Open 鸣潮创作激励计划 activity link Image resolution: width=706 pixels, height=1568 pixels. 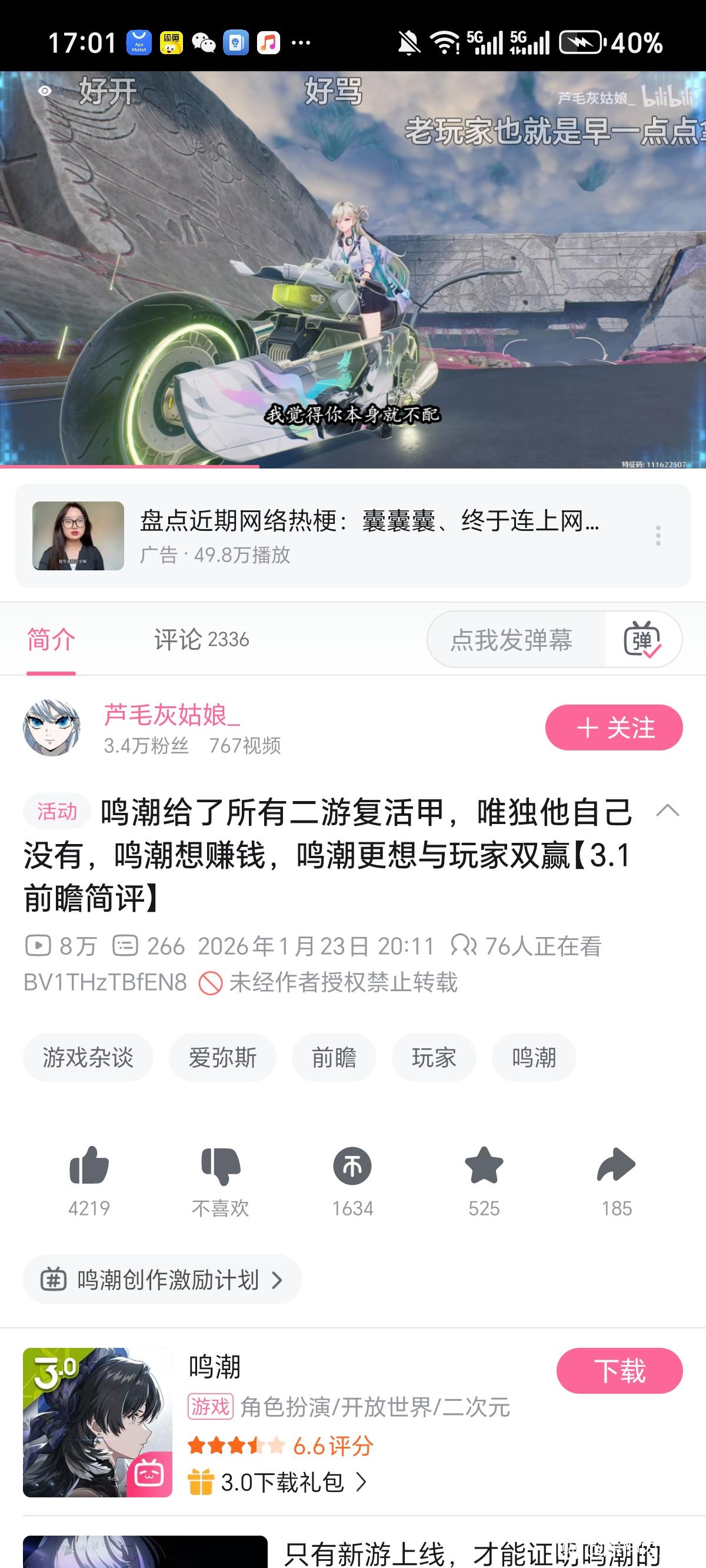162,1280
